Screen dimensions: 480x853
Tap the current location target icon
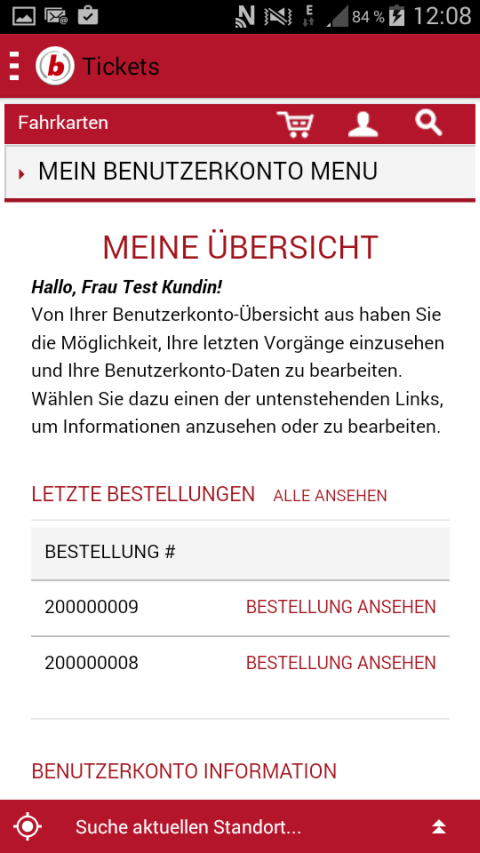27,827
